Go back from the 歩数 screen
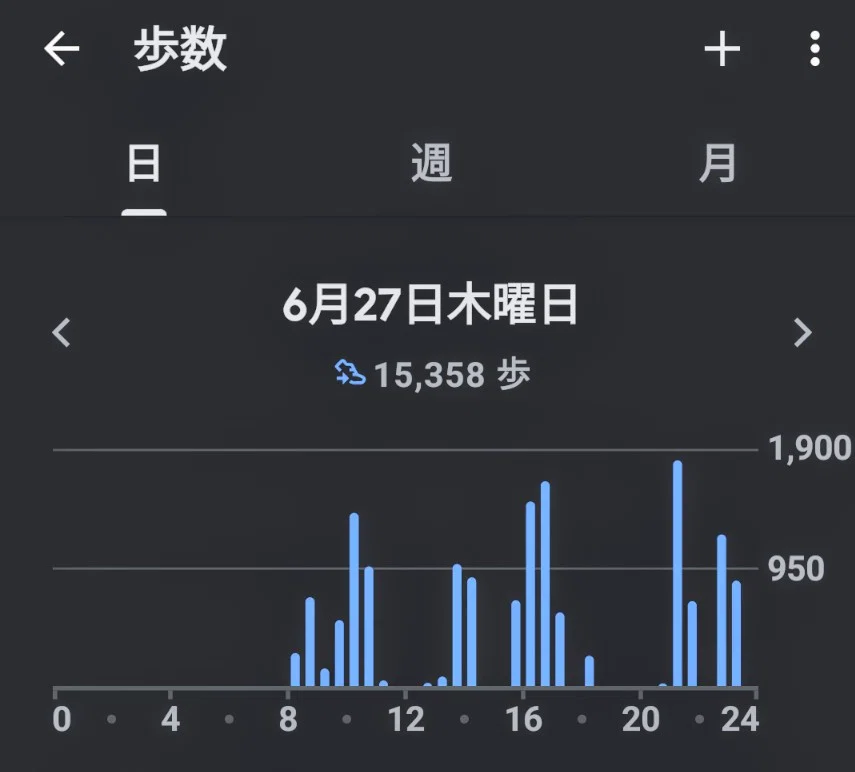Screen dimensions: 855x772 pos(62,49)
